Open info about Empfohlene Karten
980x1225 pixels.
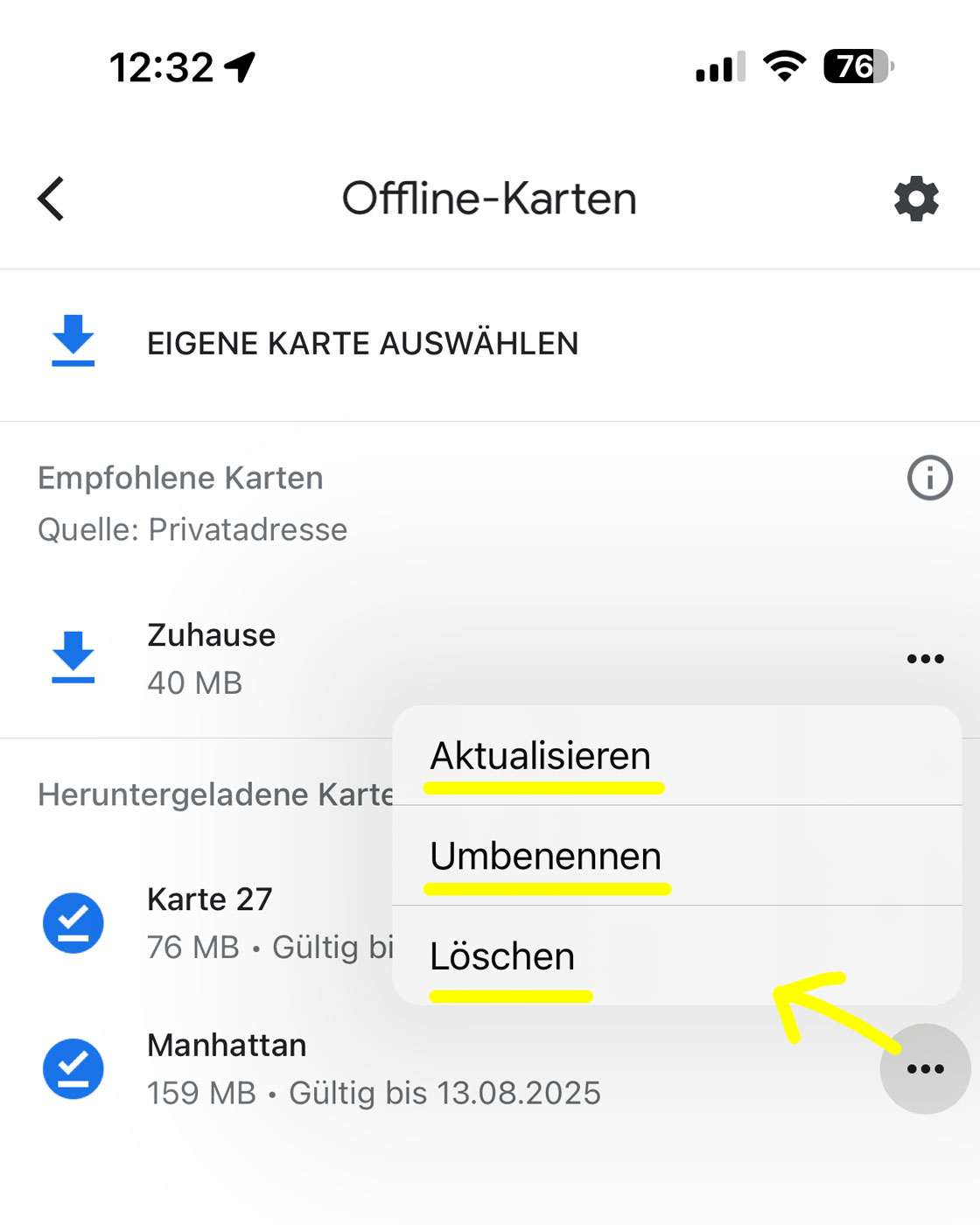coord(929,479)
